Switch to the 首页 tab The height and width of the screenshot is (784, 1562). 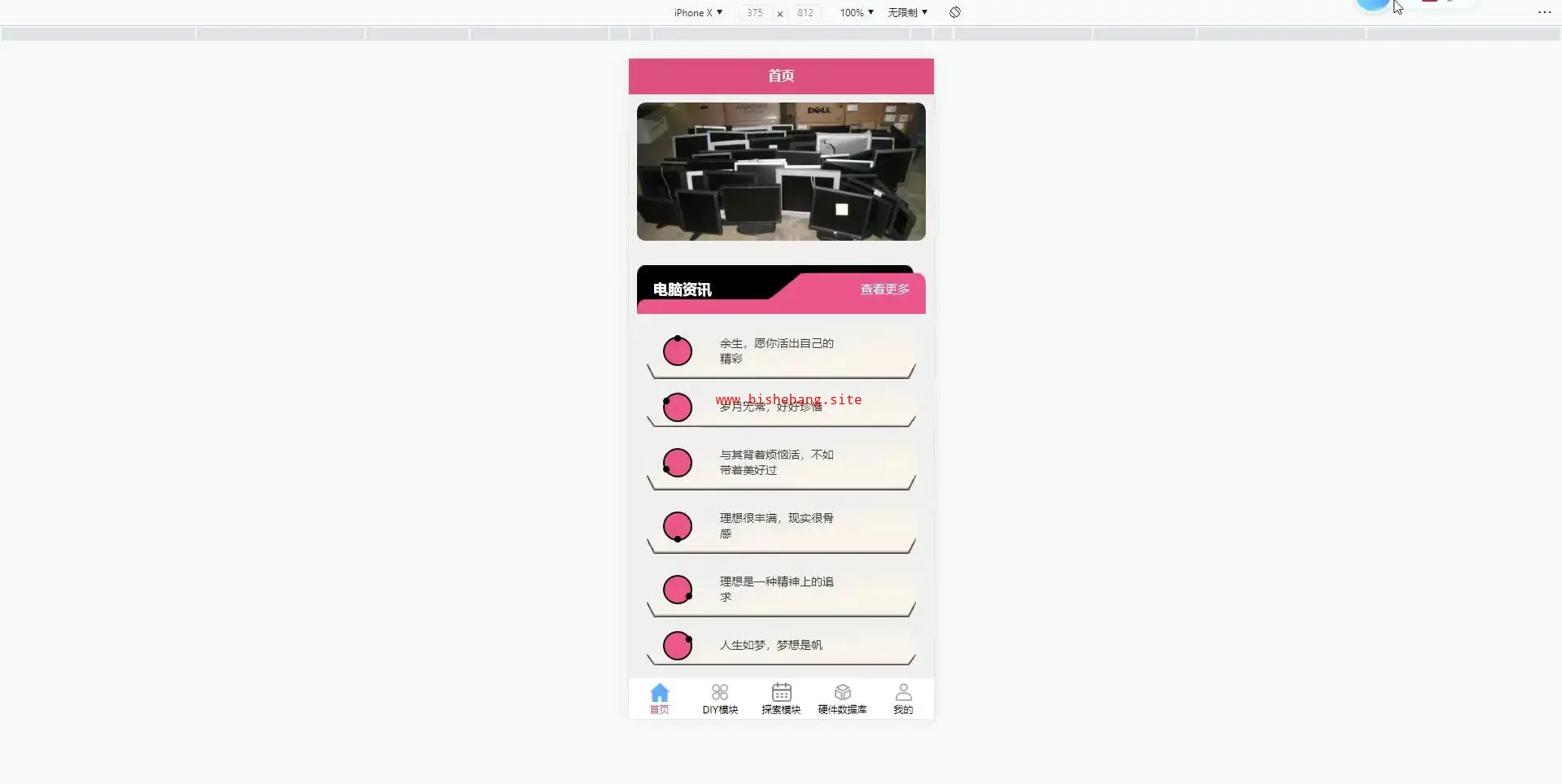coord(659,699)
